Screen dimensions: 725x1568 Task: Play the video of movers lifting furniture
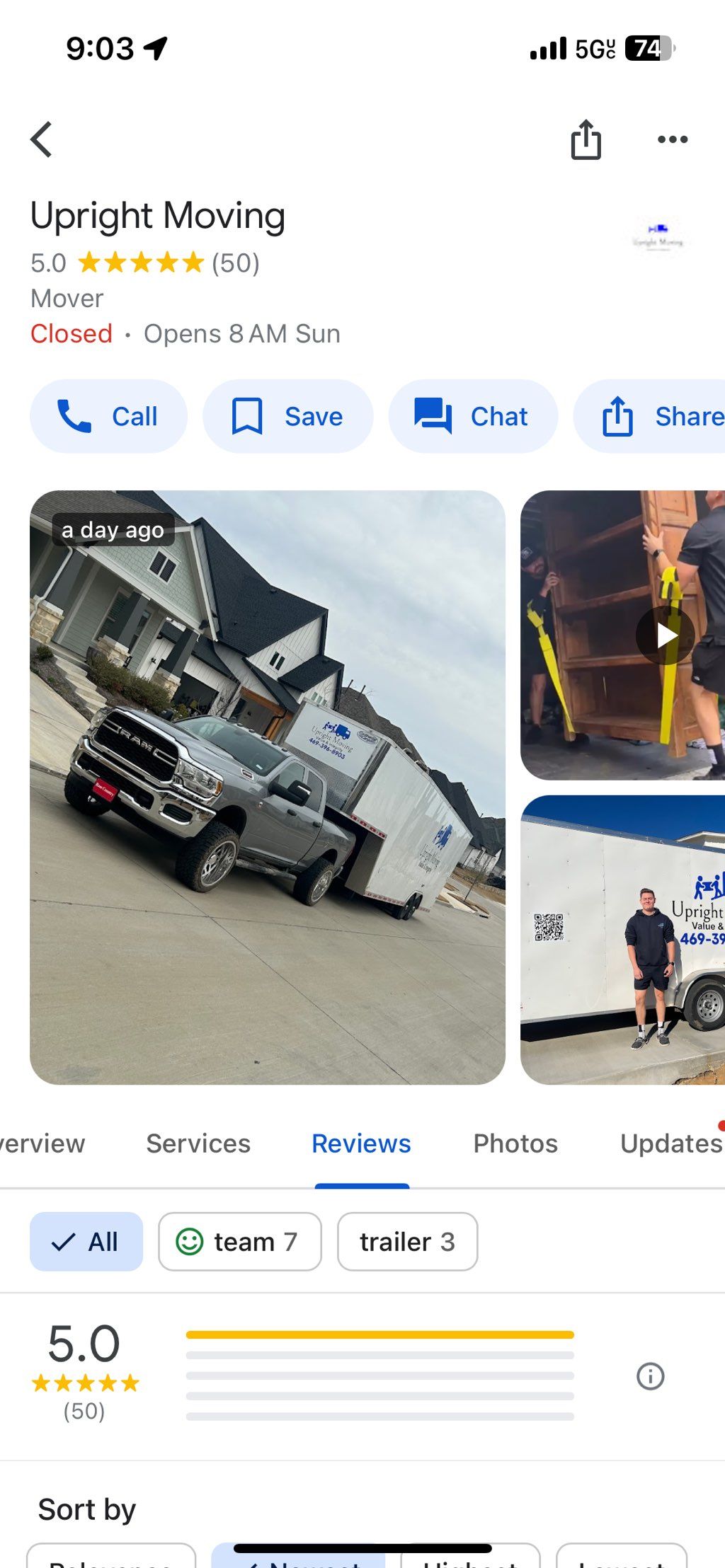(664, 635)
